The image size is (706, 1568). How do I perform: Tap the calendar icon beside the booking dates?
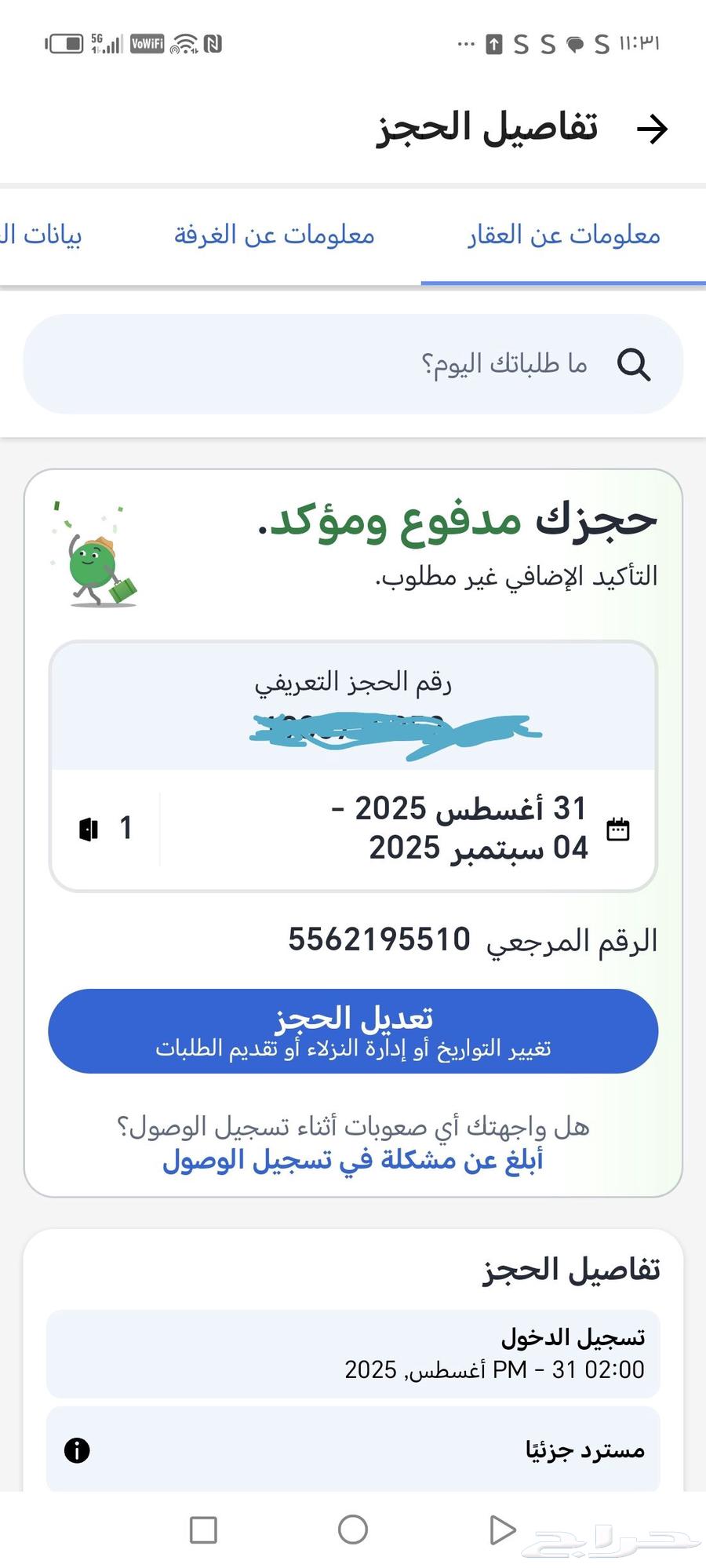click(619, 826)
